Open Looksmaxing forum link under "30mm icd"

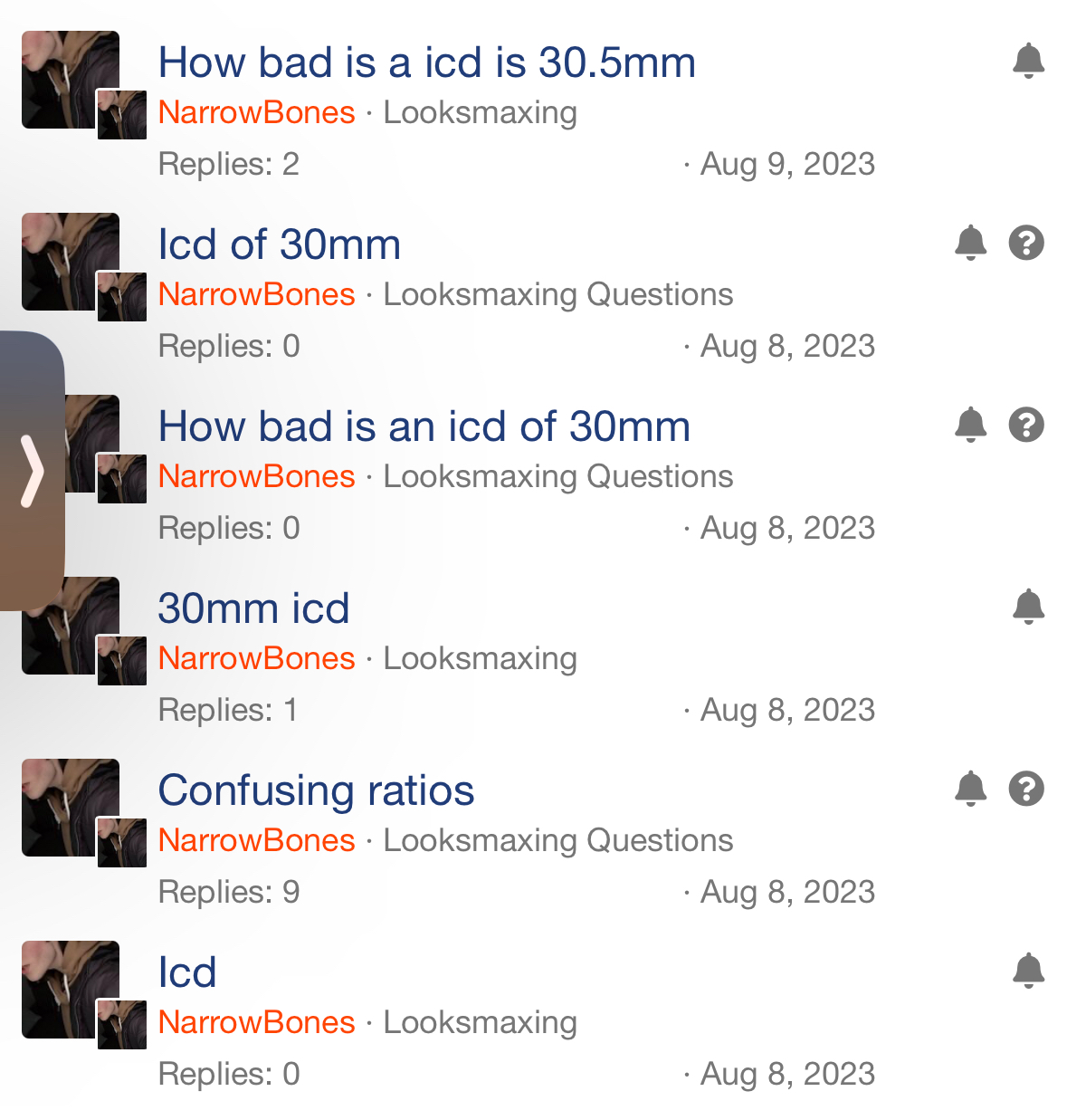(x=480, y=658)
